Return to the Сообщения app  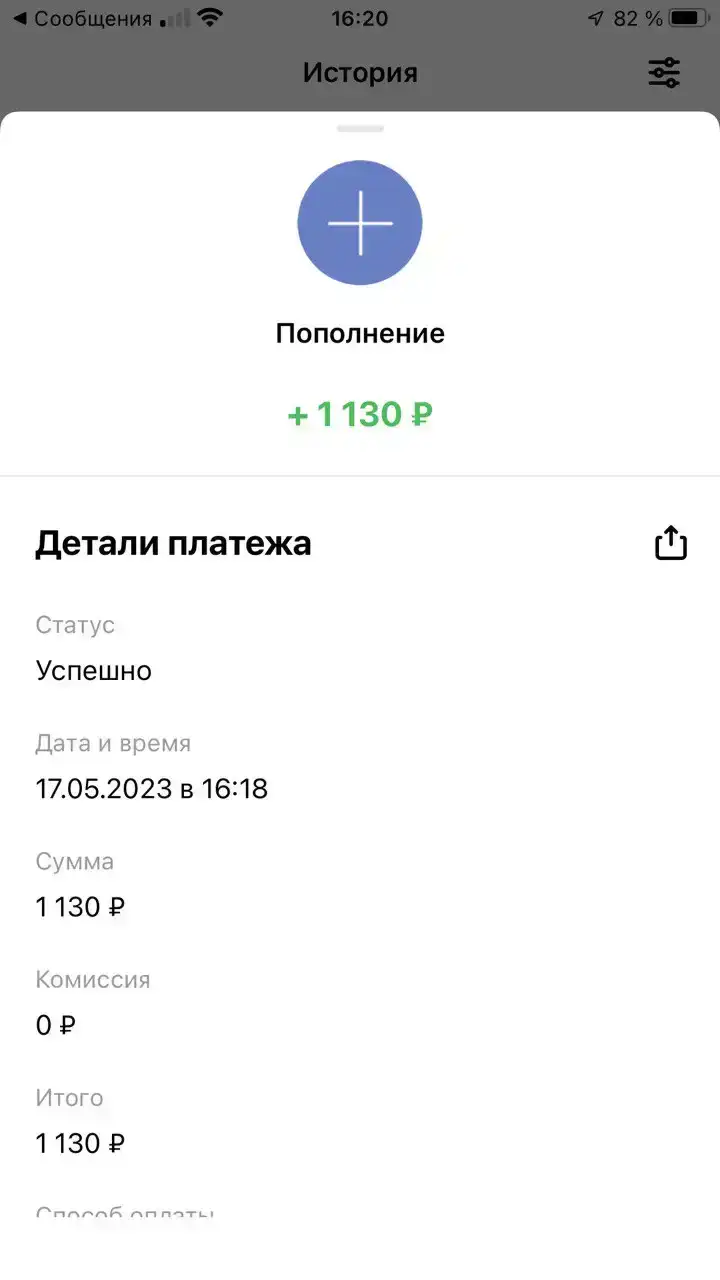pyautogui.click(x=82, y=19)
